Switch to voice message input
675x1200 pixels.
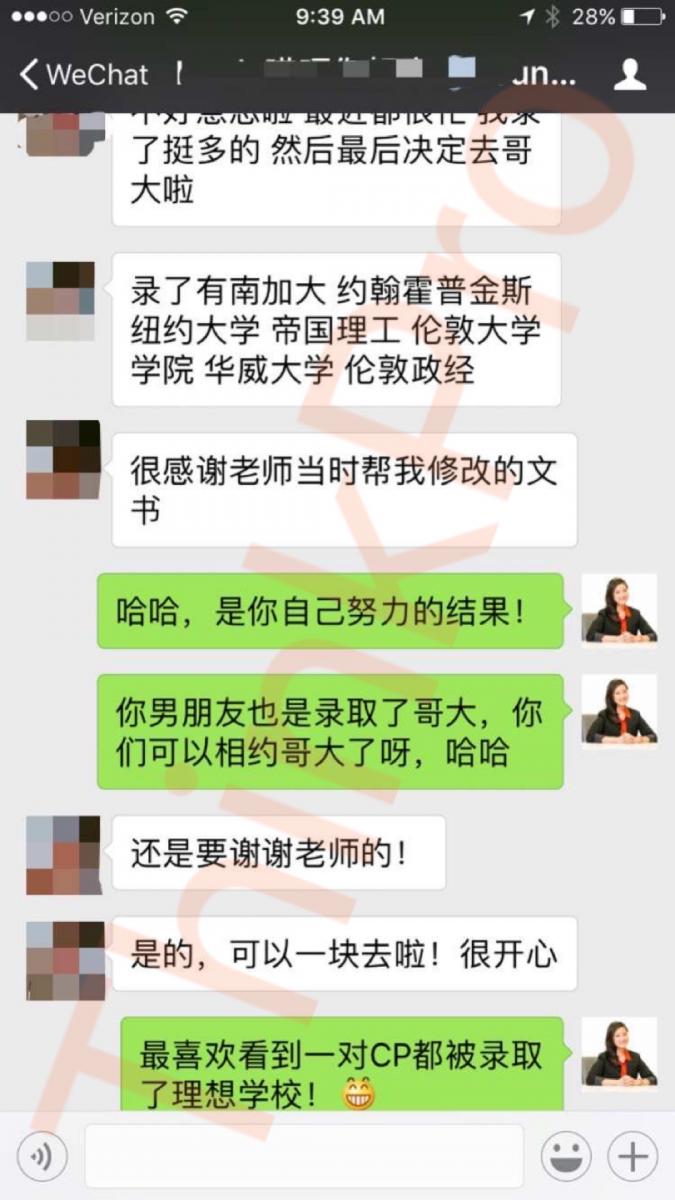[42, 1157]
